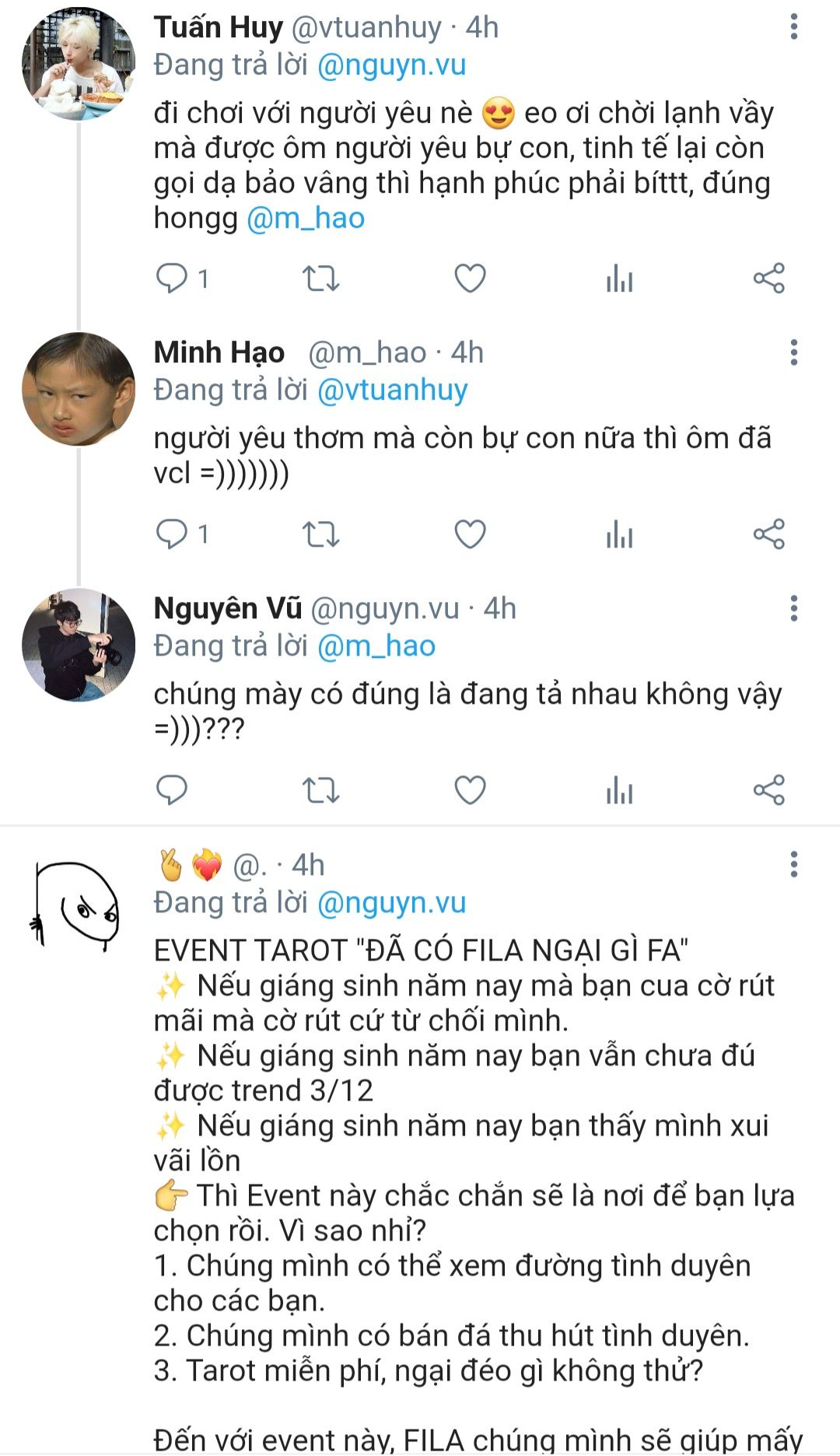Image resolution: width=840 pixels, height=1456 pixels.
Task: Share Tuấn Huy's tweet
Action: click(x=768, y=278)
